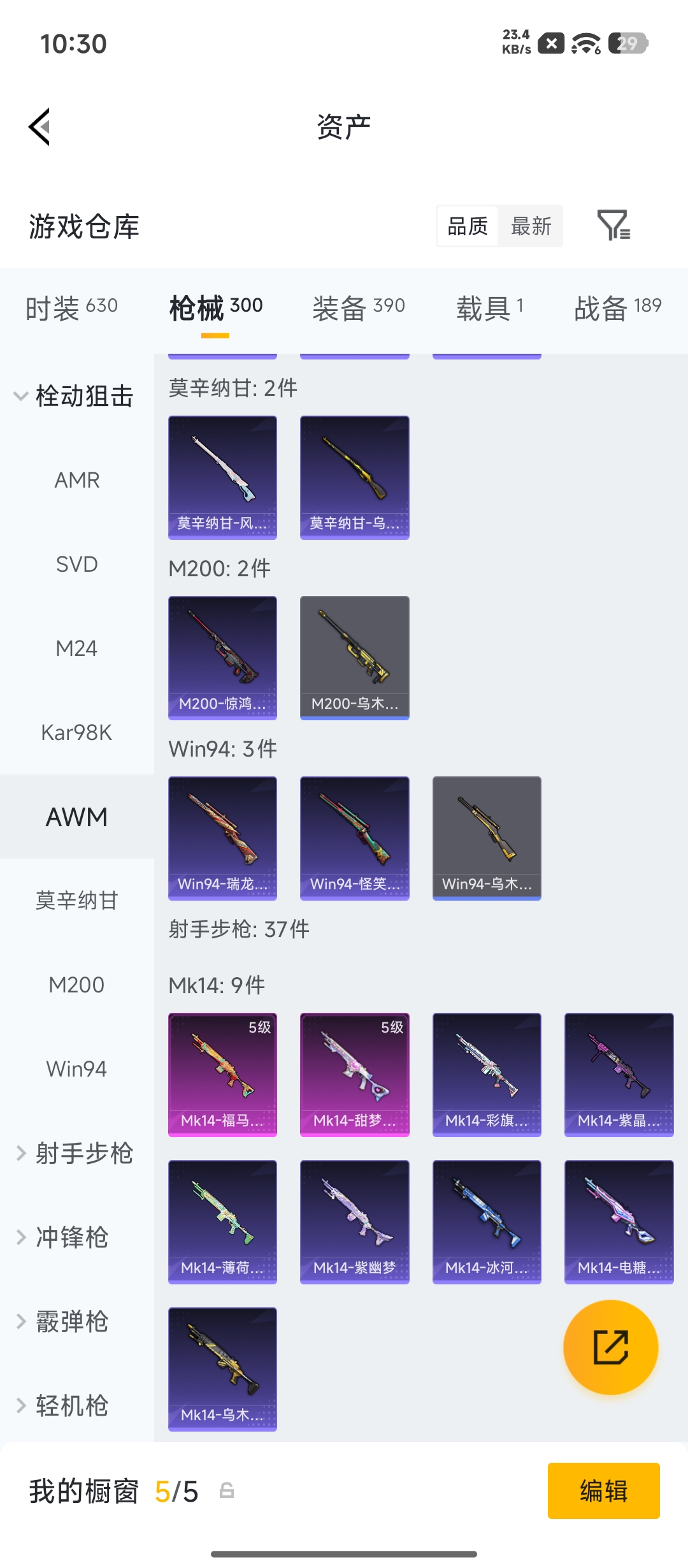Open the Mk14-福马 level 5 skin
Viewport: 688px width, 1568px height.
222,1075
